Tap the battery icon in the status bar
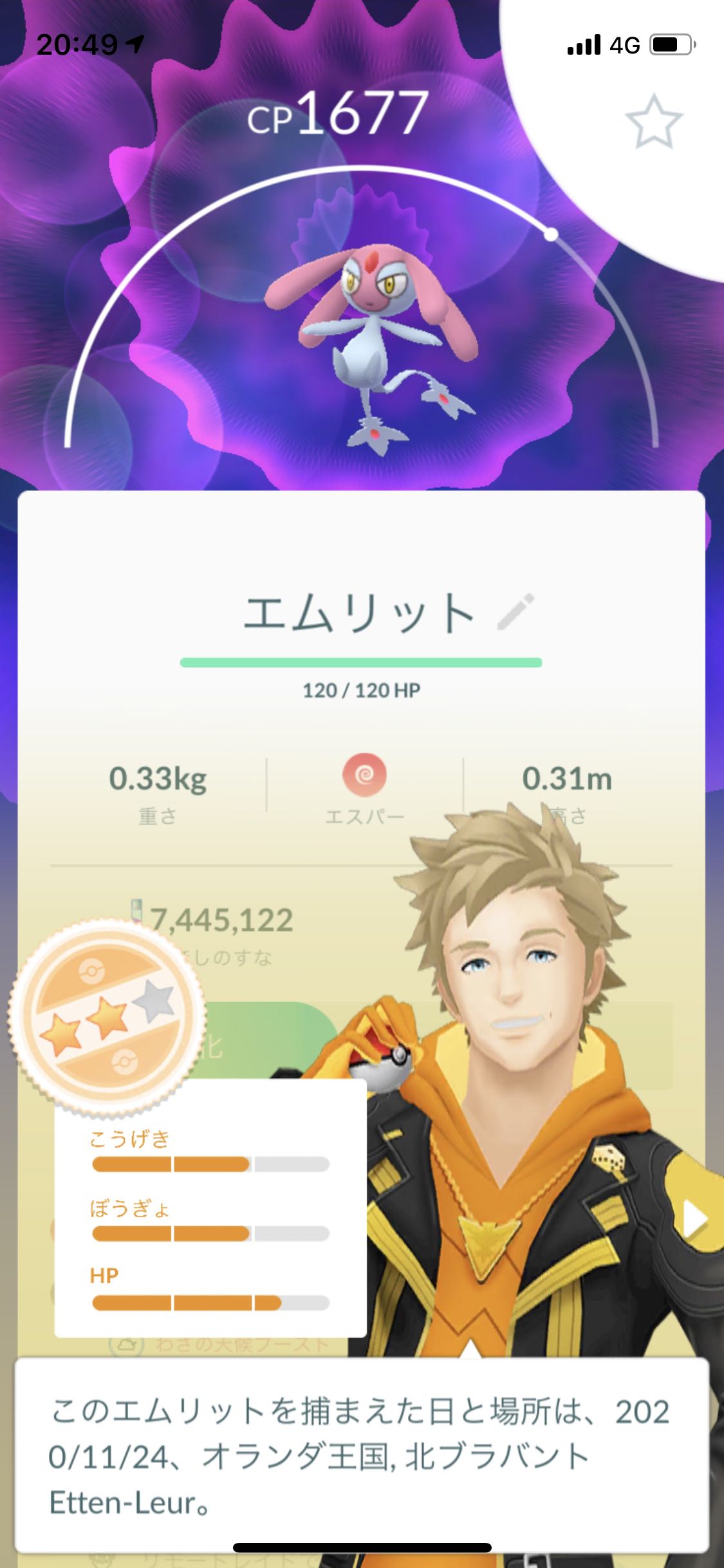 tap(670, 44)
